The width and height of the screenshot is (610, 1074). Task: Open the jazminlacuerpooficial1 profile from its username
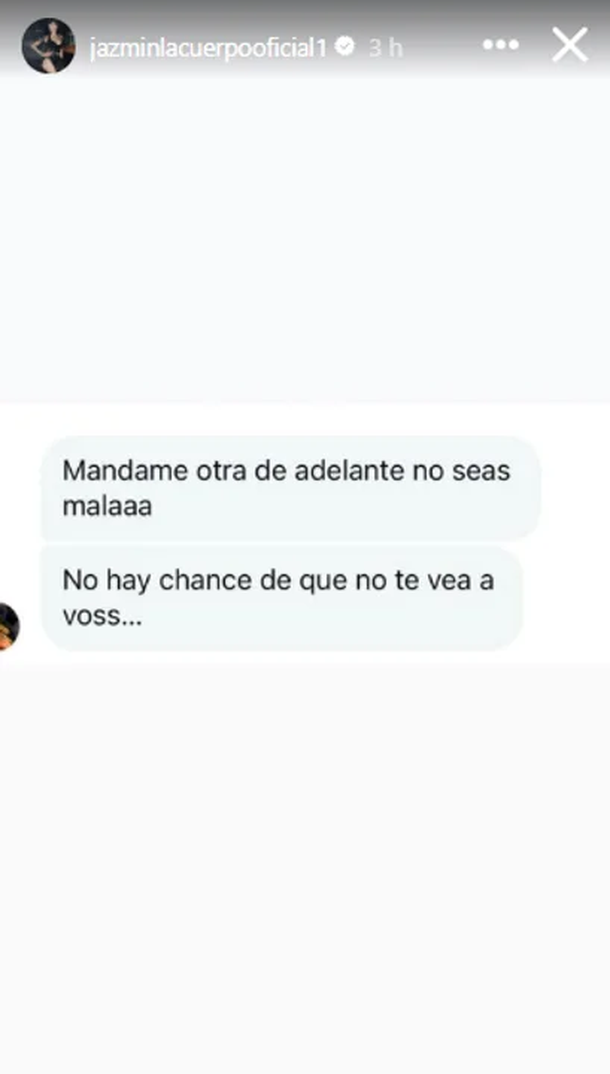(208, 47)
